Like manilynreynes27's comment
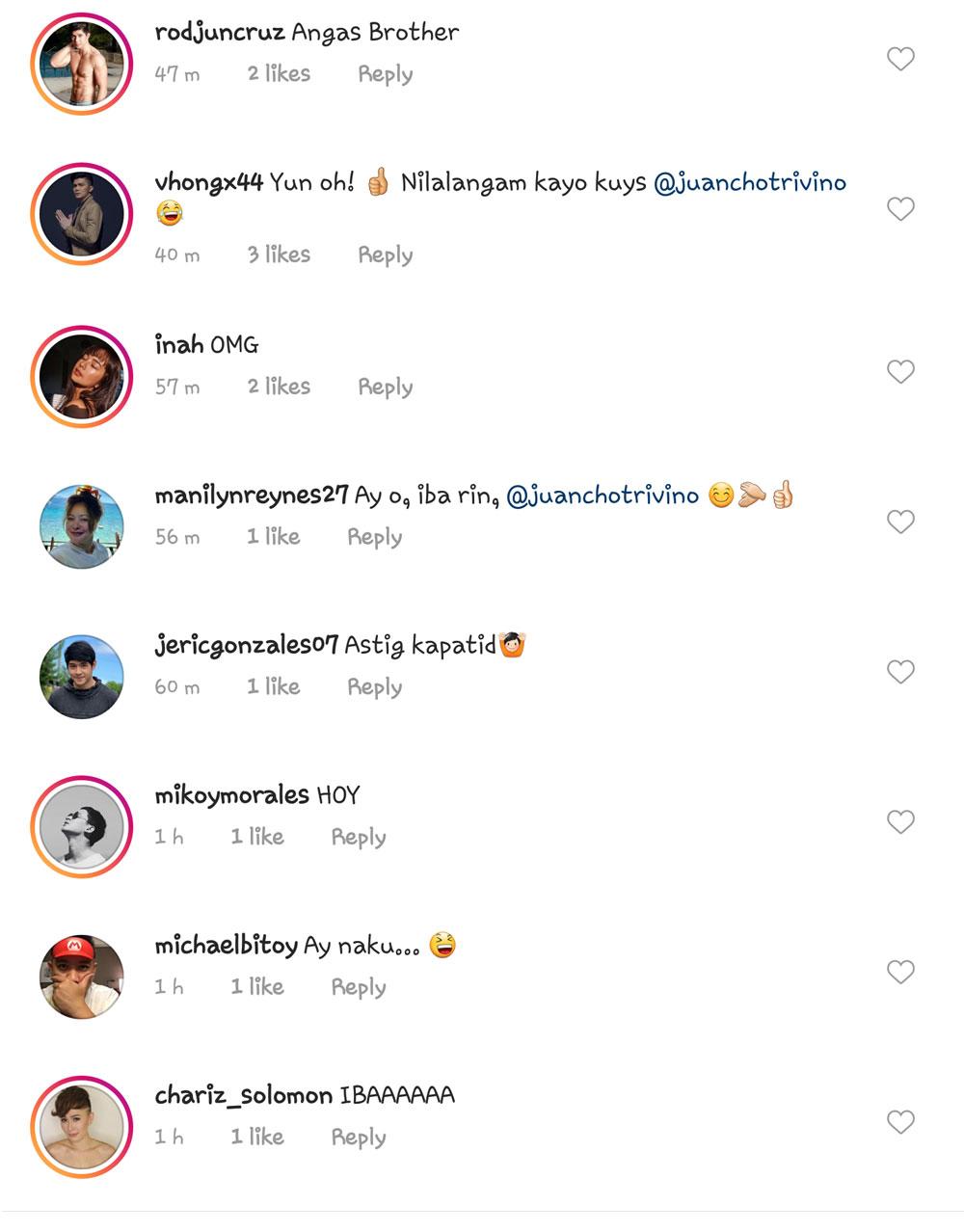 pyautogui.click(x=900, y=522)
